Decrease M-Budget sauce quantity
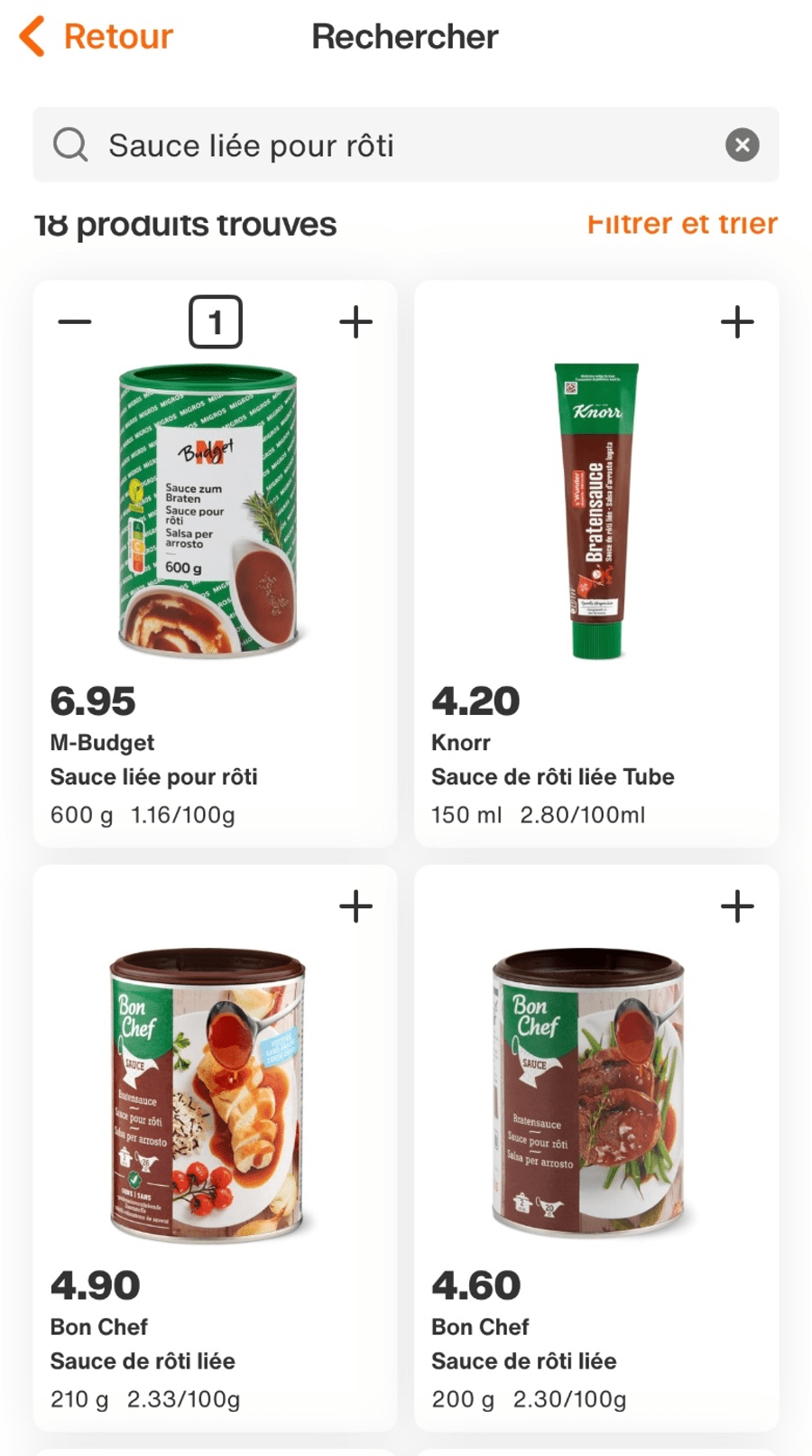 click(x=75, y=321)
